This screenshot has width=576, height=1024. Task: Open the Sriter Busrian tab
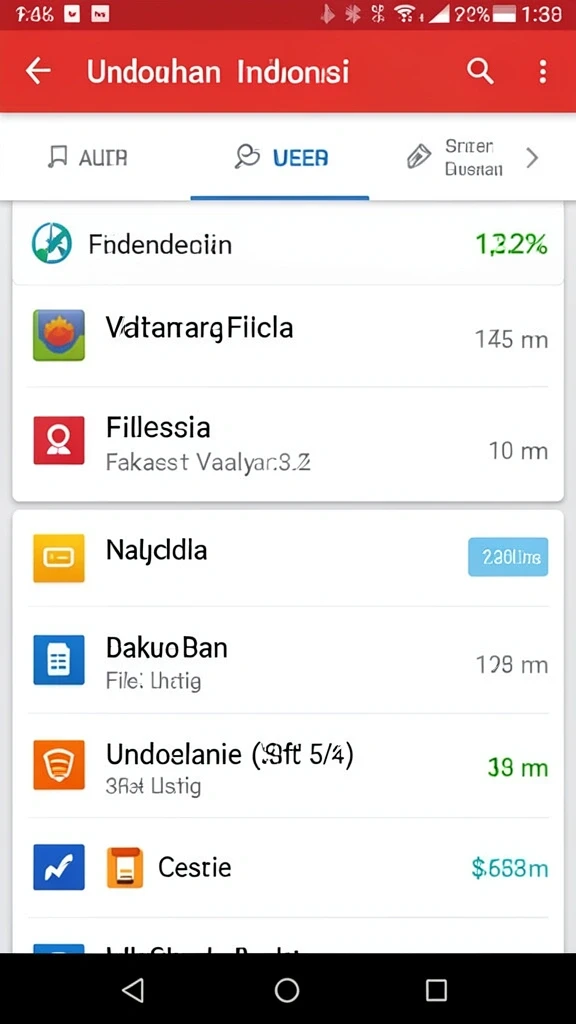[x=456, y=157]
